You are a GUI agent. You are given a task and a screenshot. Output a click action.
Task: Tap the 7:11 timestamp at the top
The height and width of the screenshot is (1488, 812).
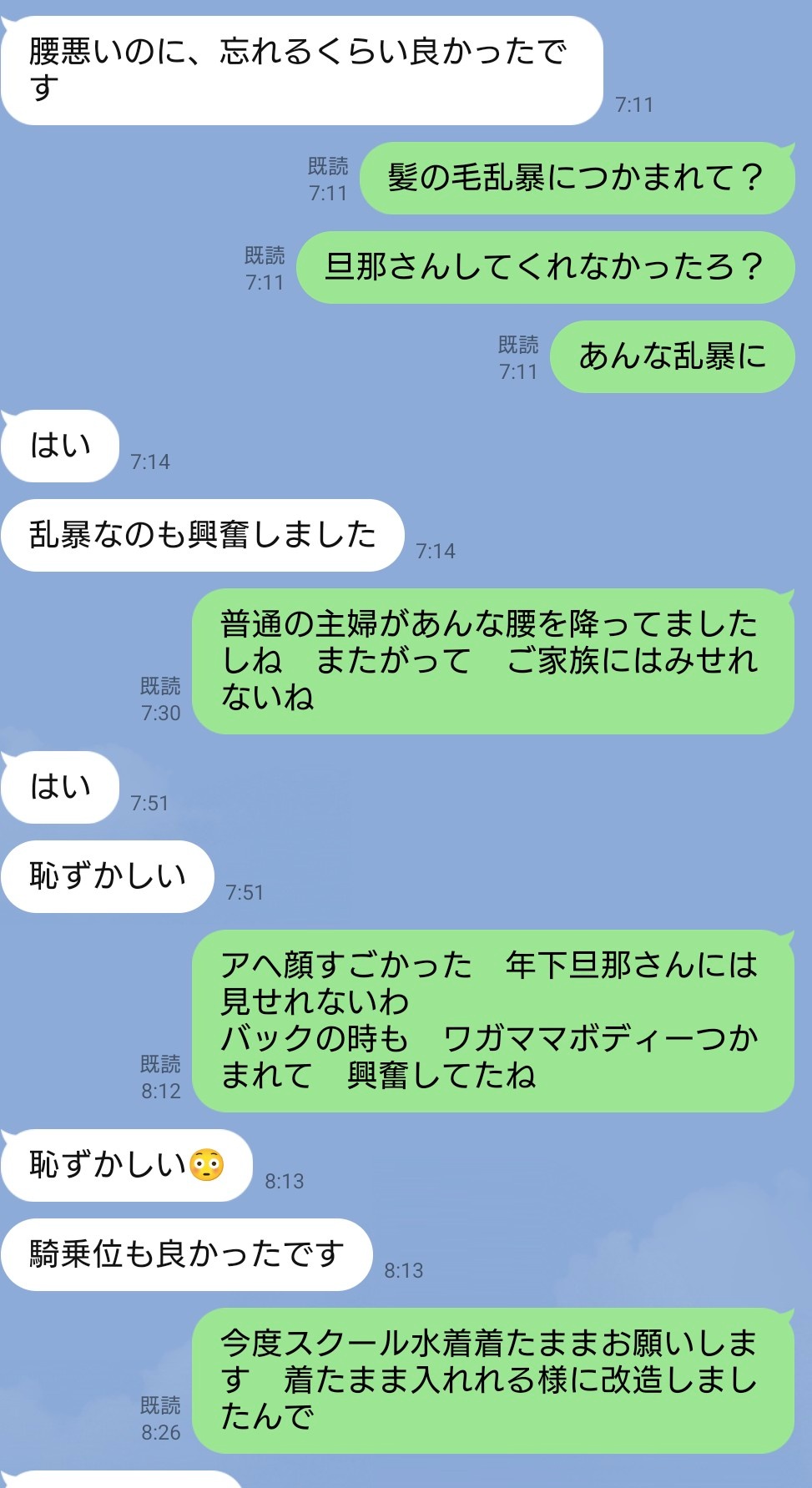636,103
